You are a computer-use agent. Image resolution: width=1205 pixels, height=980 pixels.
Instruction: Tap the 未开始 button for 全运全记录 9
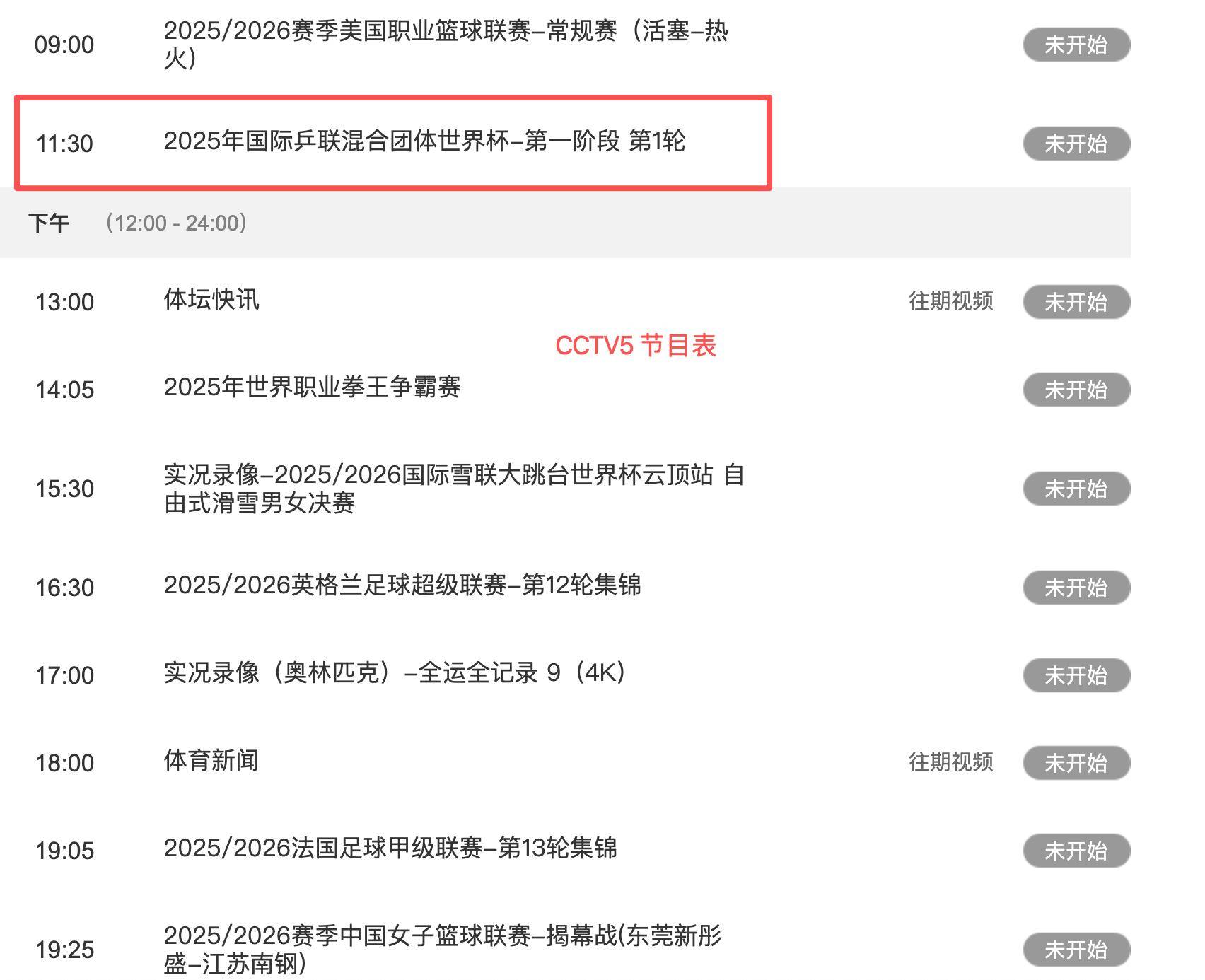(1076, 675)
